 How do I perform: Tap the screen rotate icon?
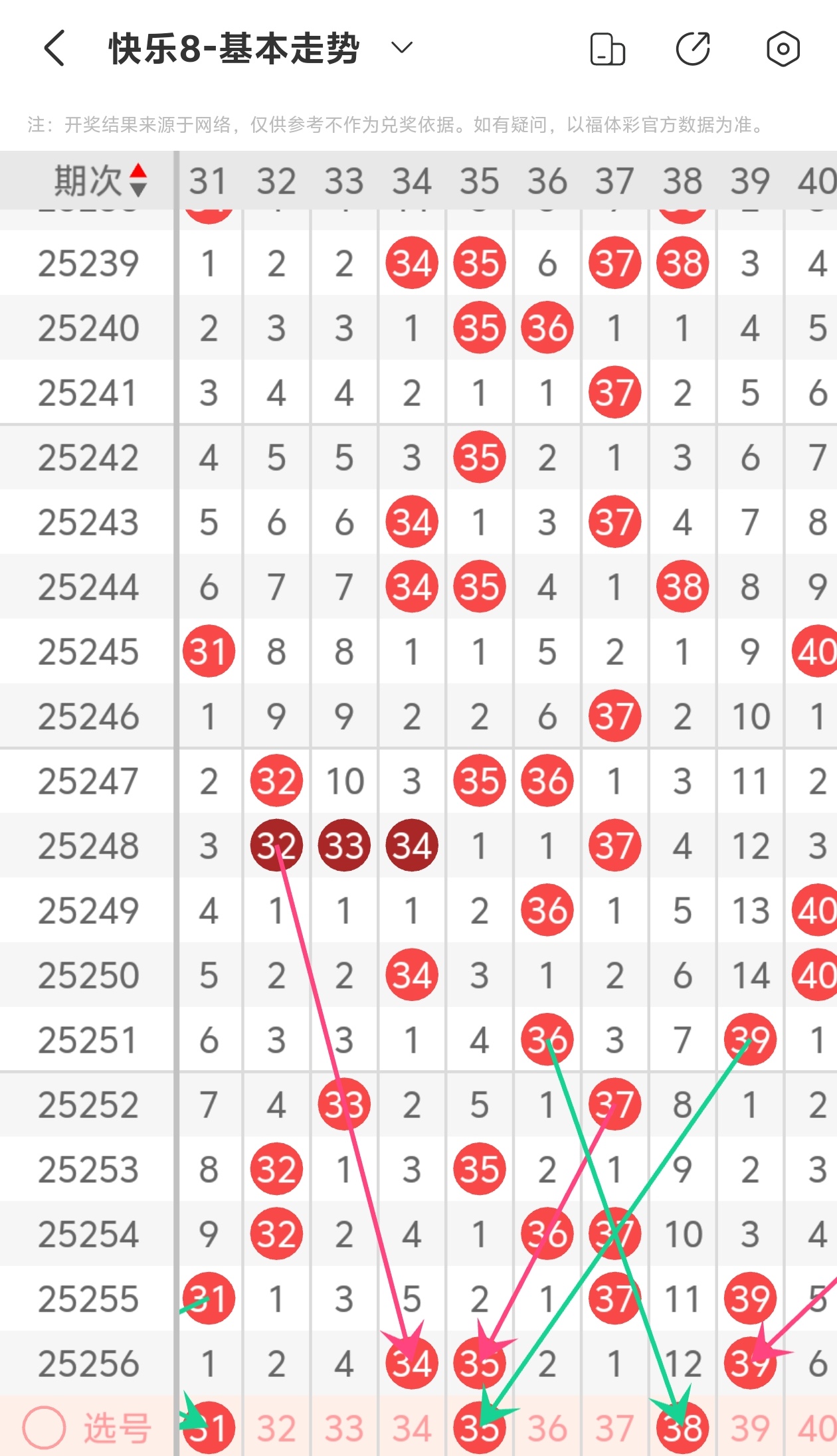pyautogui.click(x=607, y=49)
